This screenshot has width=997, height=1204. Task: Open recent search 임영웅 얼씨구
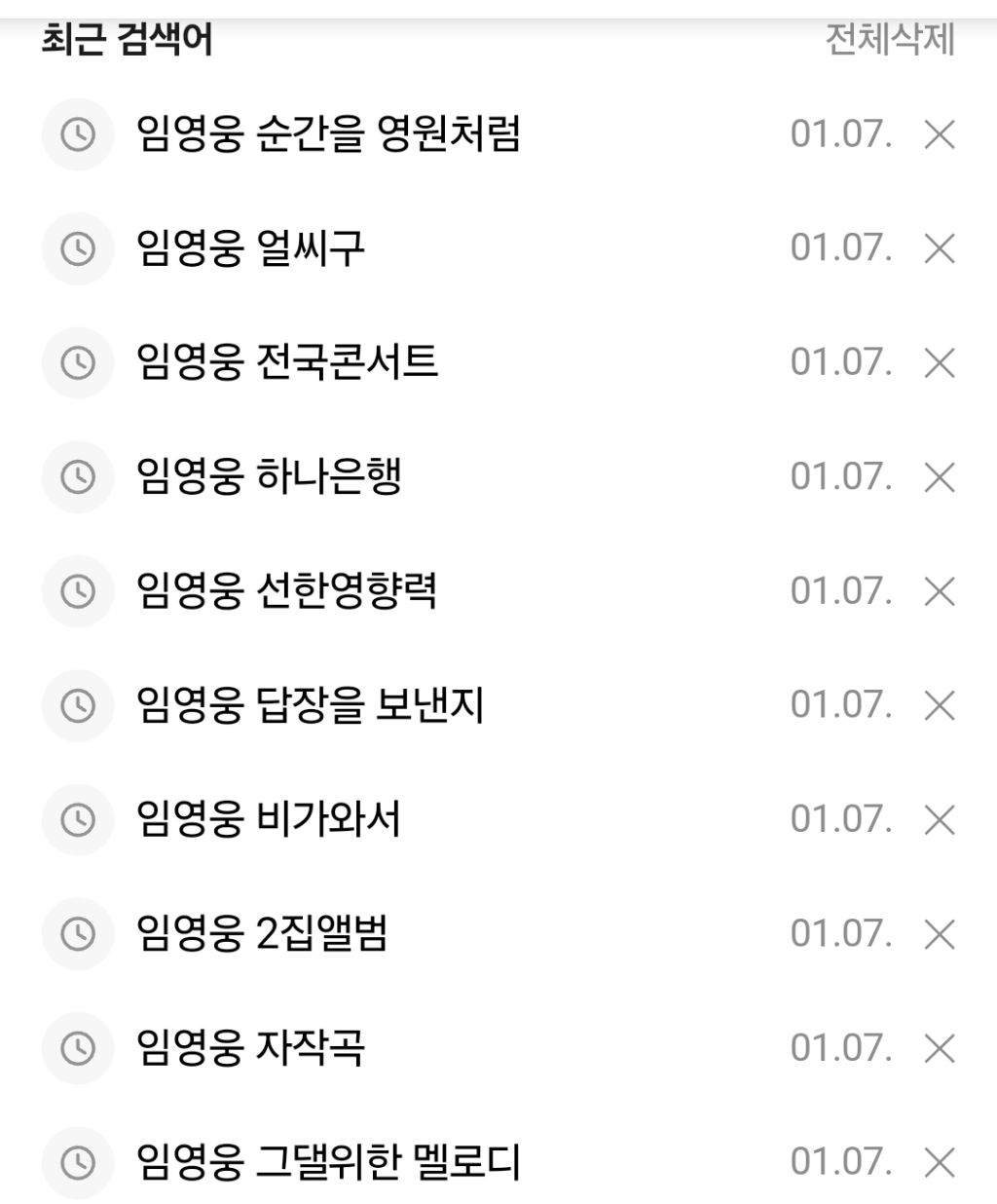point(250,248)
